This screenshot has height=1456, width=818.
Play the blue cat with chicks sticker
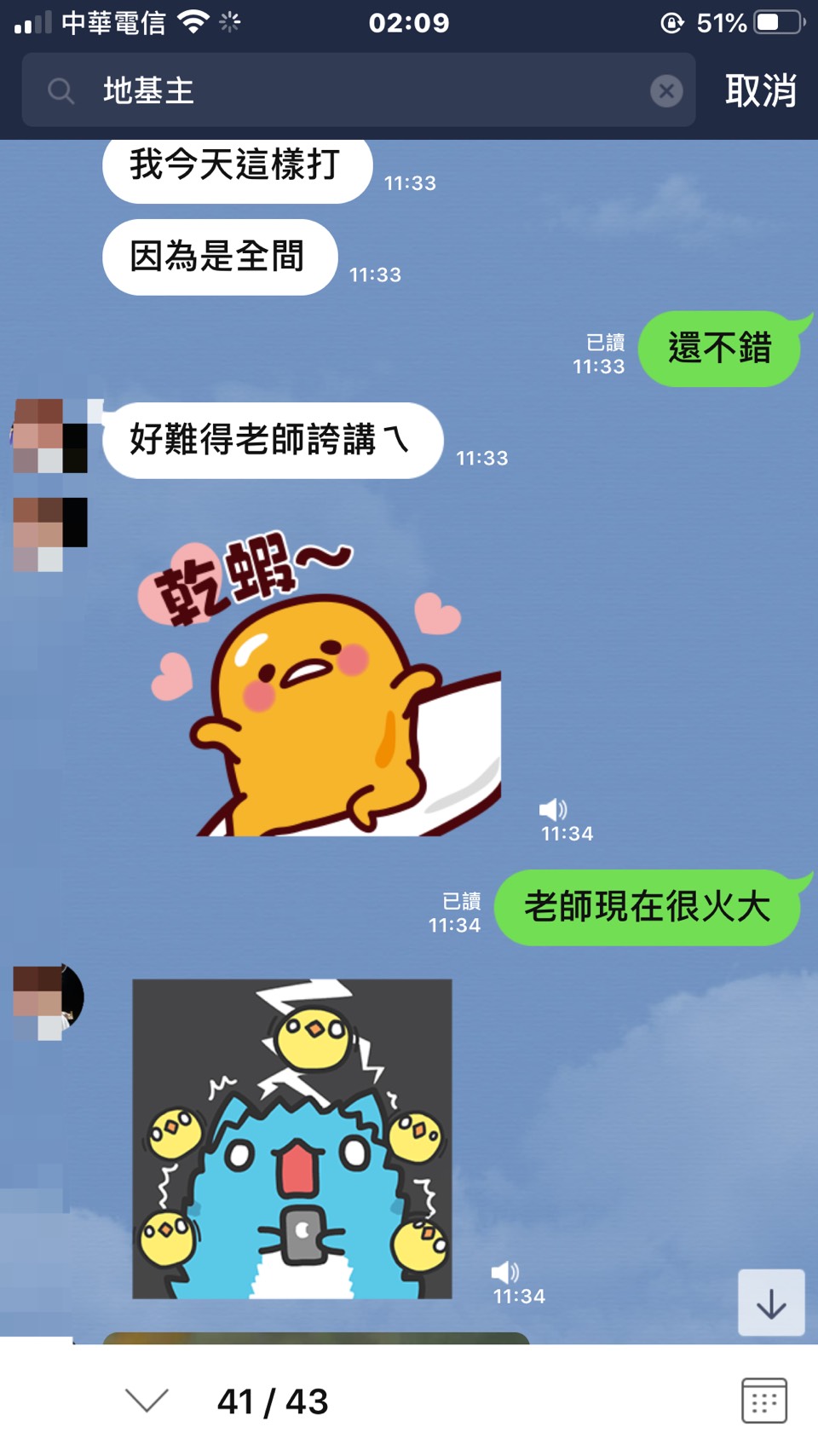pos(291,1139)
